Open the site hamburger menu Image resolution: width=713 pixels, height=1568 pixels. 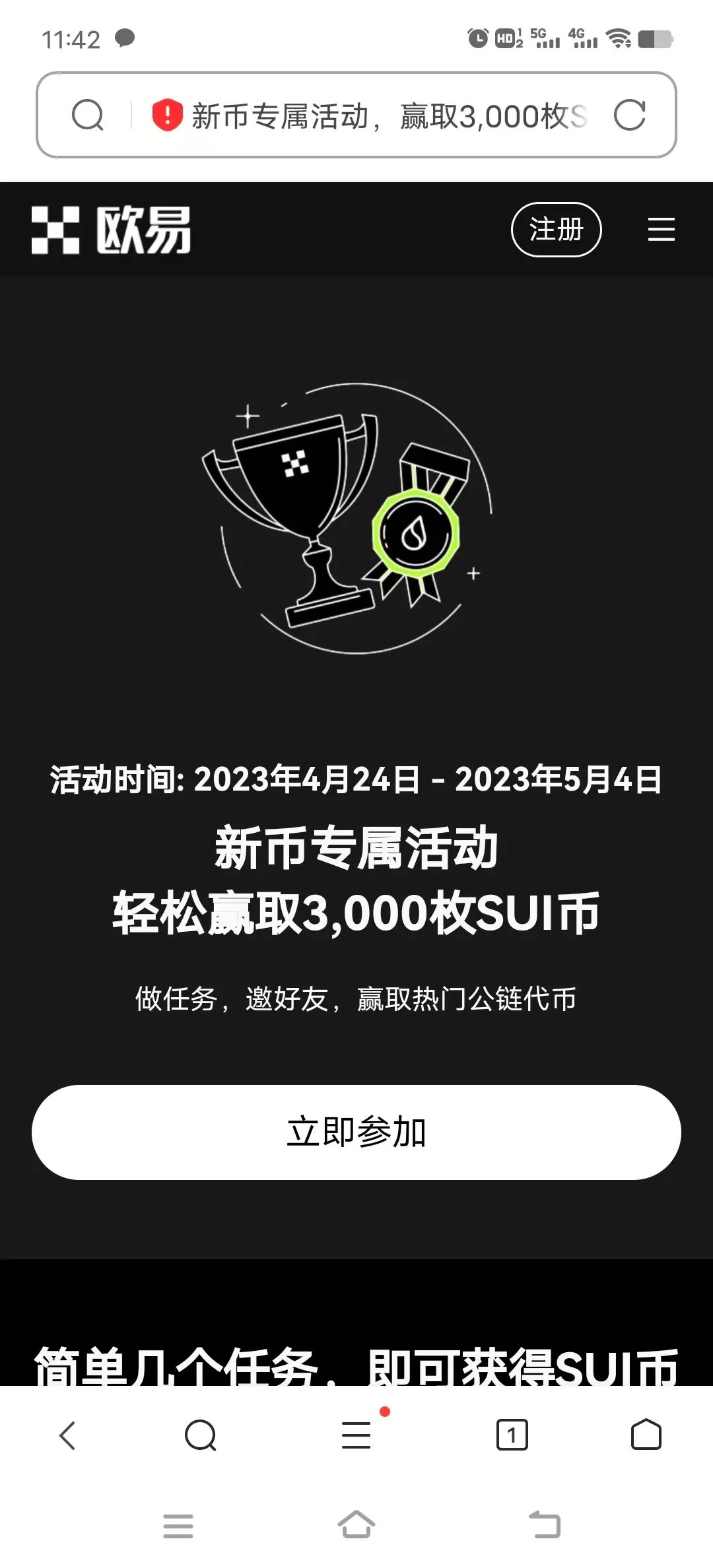pos(661,230)
